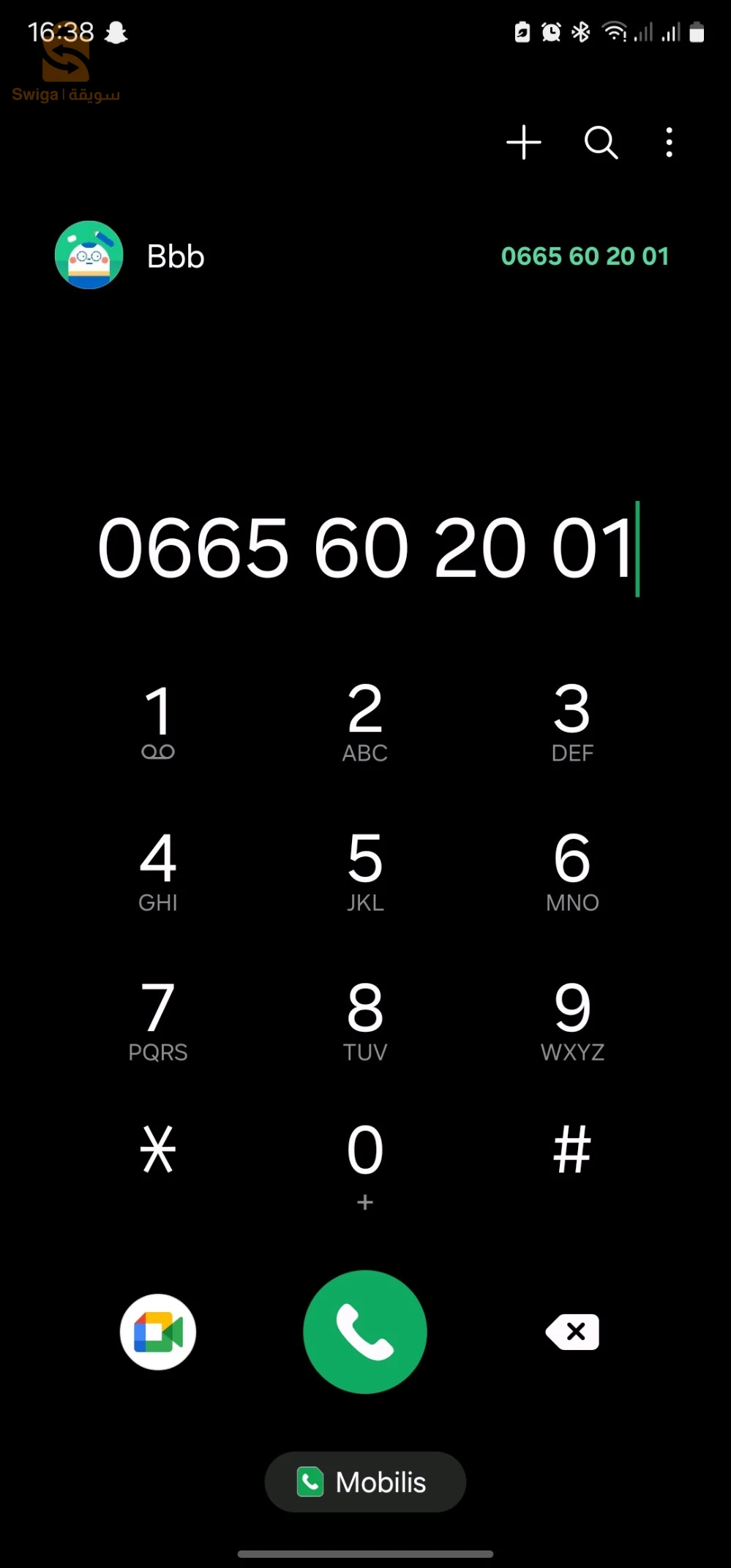Call the number with green phone button
The image size is (731, 1568).
tap(365, 1332)
